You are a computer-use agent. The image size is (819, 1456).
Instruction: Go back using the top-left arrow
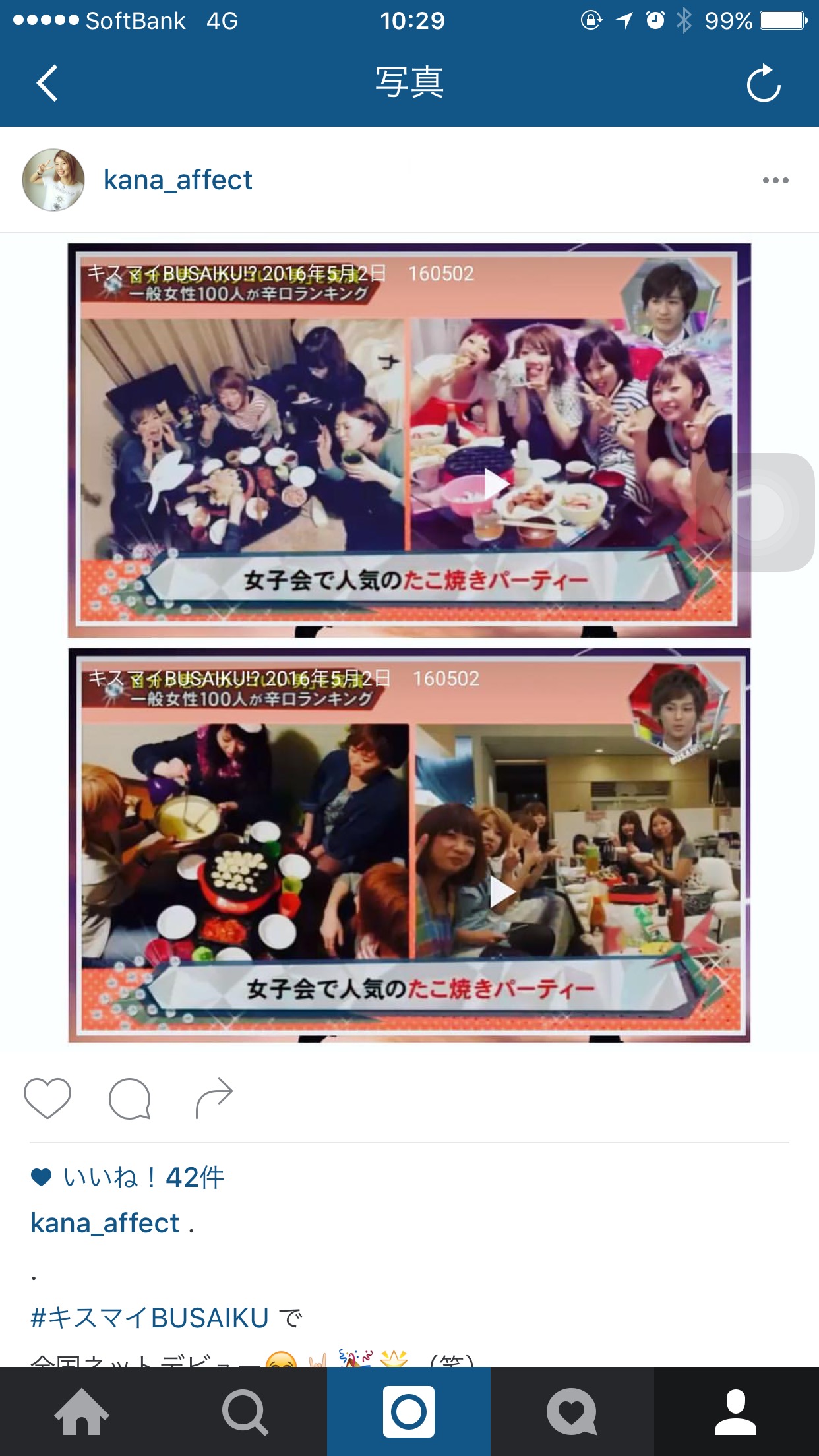(x=47, y=83)
